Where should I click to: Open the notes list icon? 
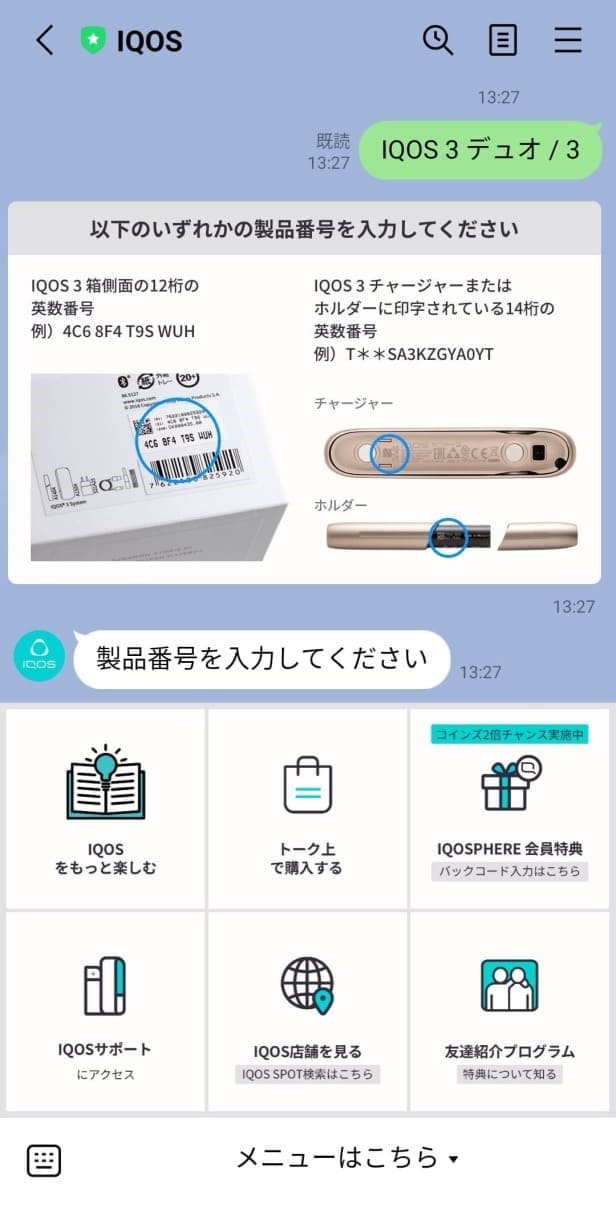coord(502,40)
